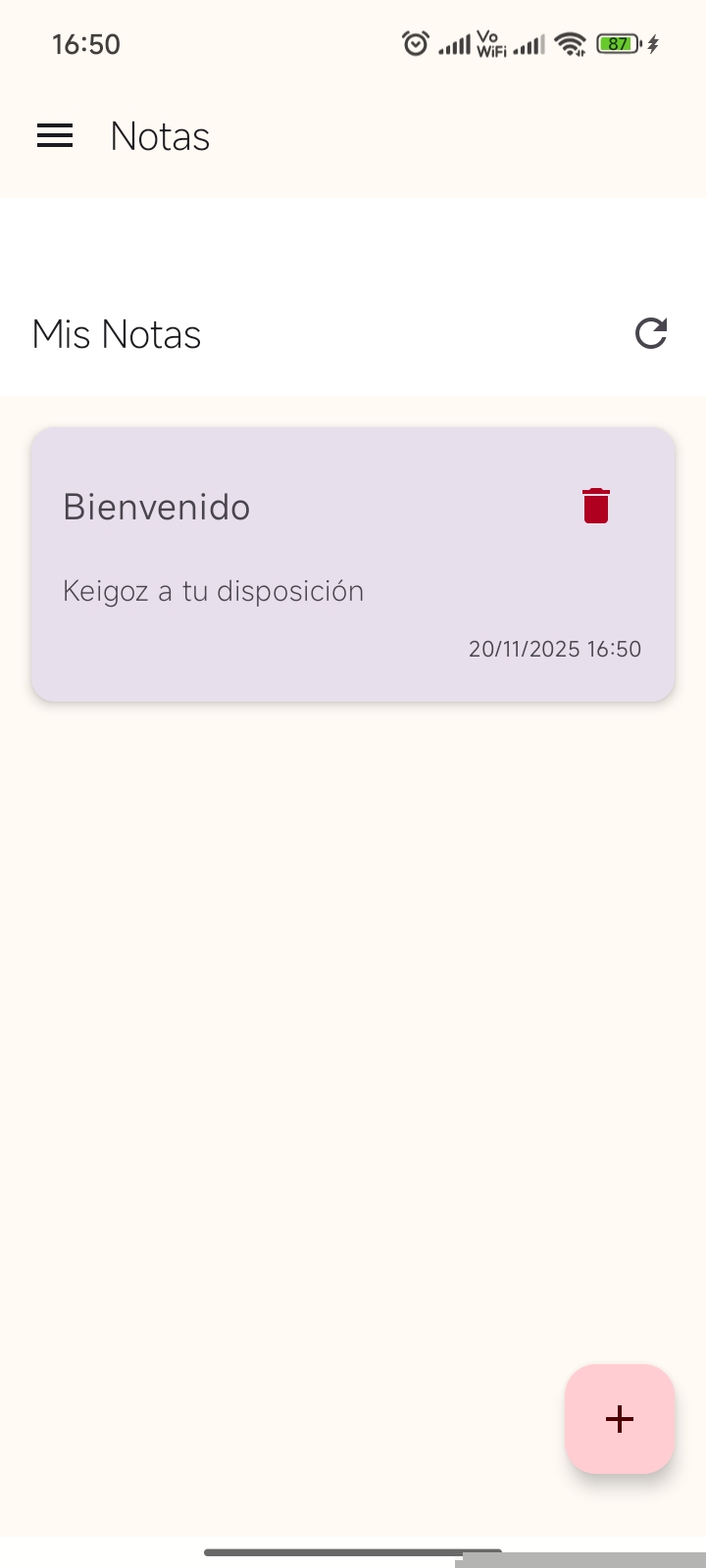
Task: Delete the Bienvenido note
Action: pyautogui.click(x=596, y=506)
